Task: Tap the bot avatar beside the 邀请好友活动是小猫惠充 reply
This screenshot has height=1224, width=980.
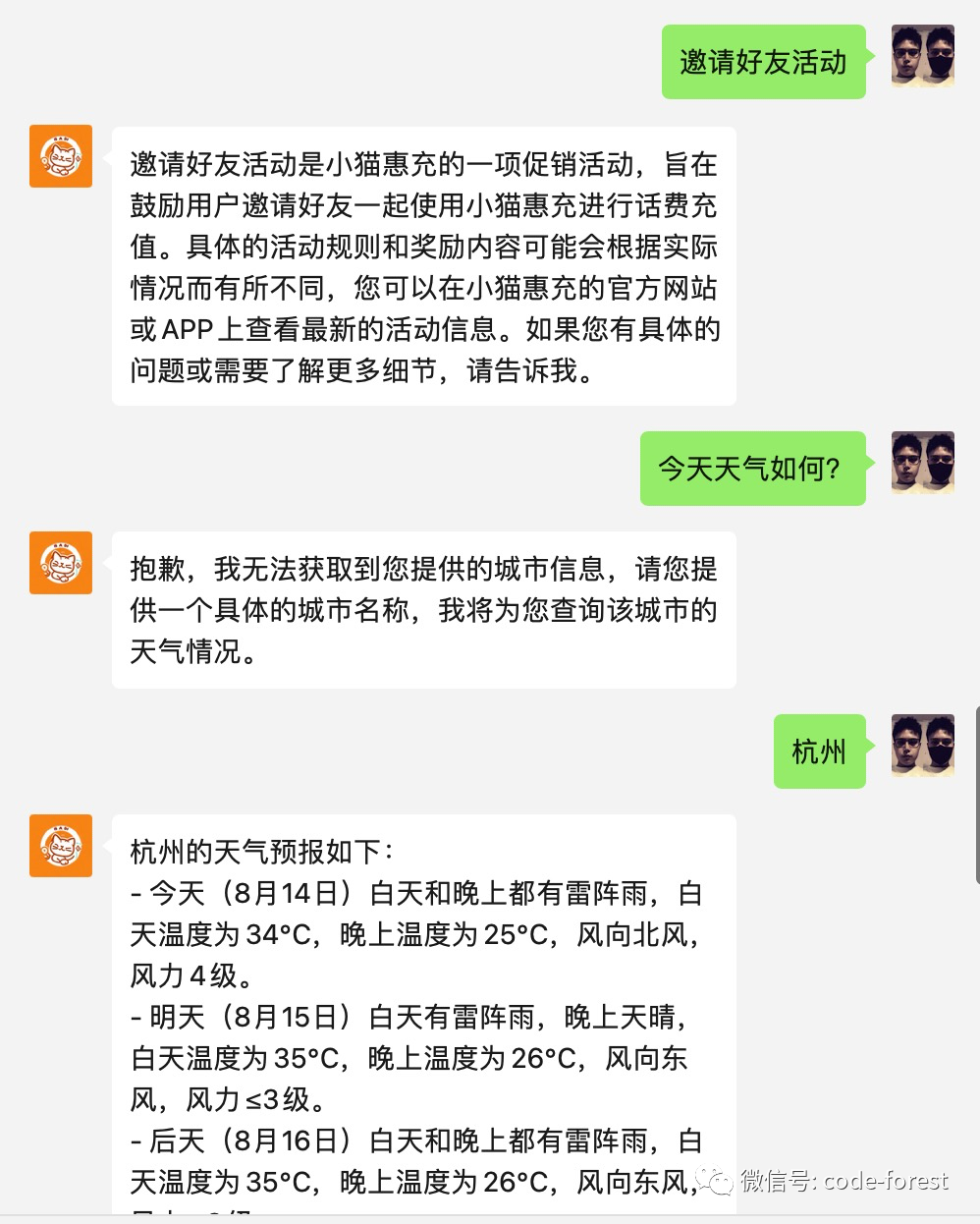Action: [x=61, y=156]
